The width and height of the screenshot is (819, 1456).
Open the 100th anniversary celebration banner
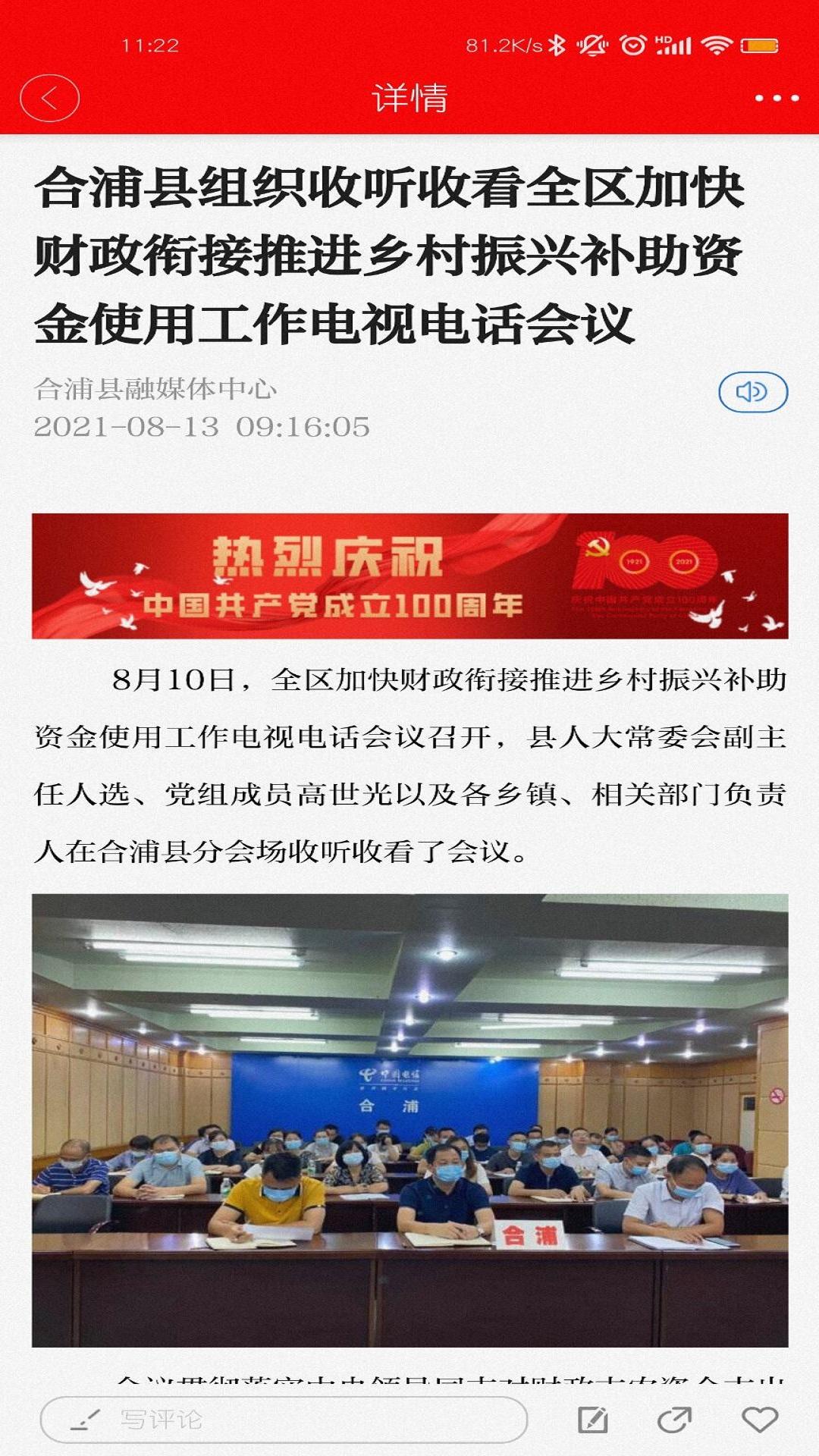(x=409, y=576)
